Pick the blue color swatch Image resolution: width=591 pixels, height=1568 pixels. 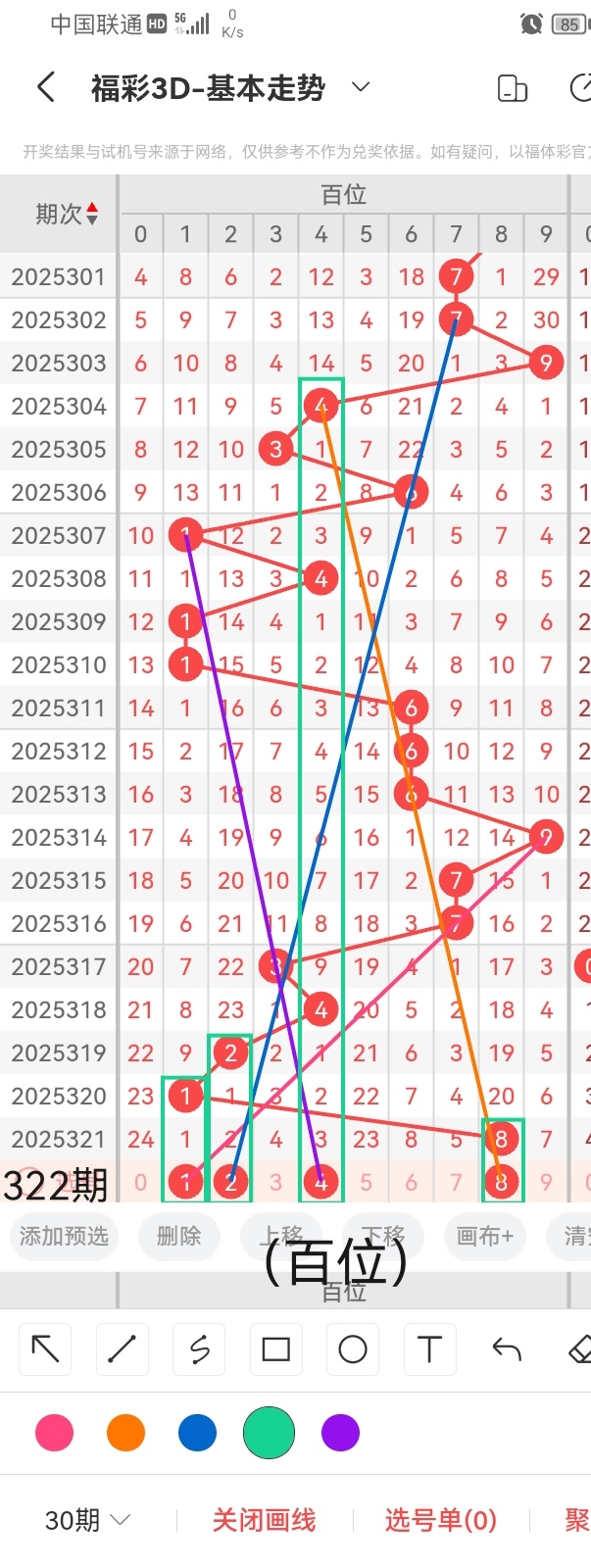coord(197,1433)
